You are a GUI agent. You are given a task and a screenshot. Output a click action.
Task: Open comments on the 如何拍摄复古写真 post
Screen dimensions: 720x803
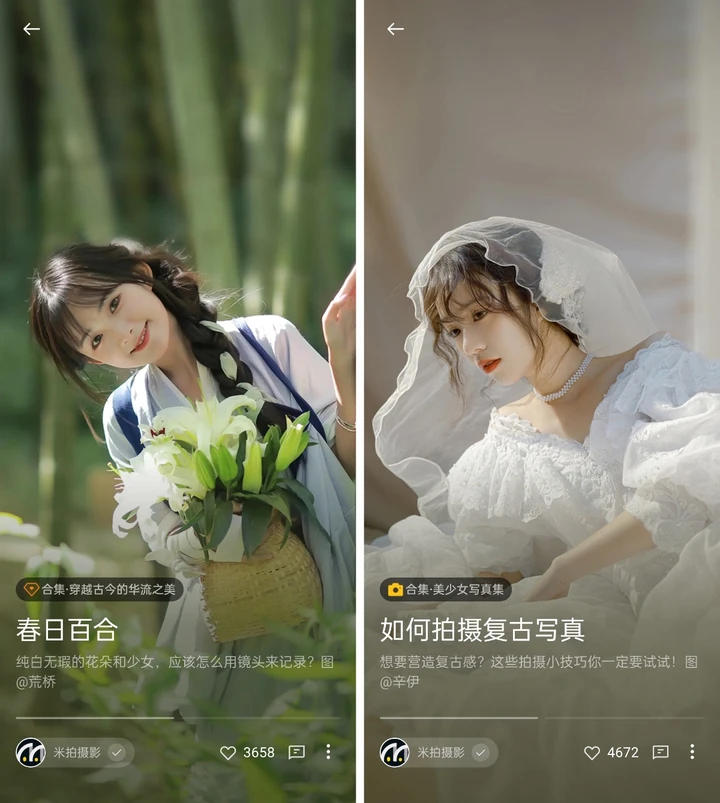[x=660, y=752]
